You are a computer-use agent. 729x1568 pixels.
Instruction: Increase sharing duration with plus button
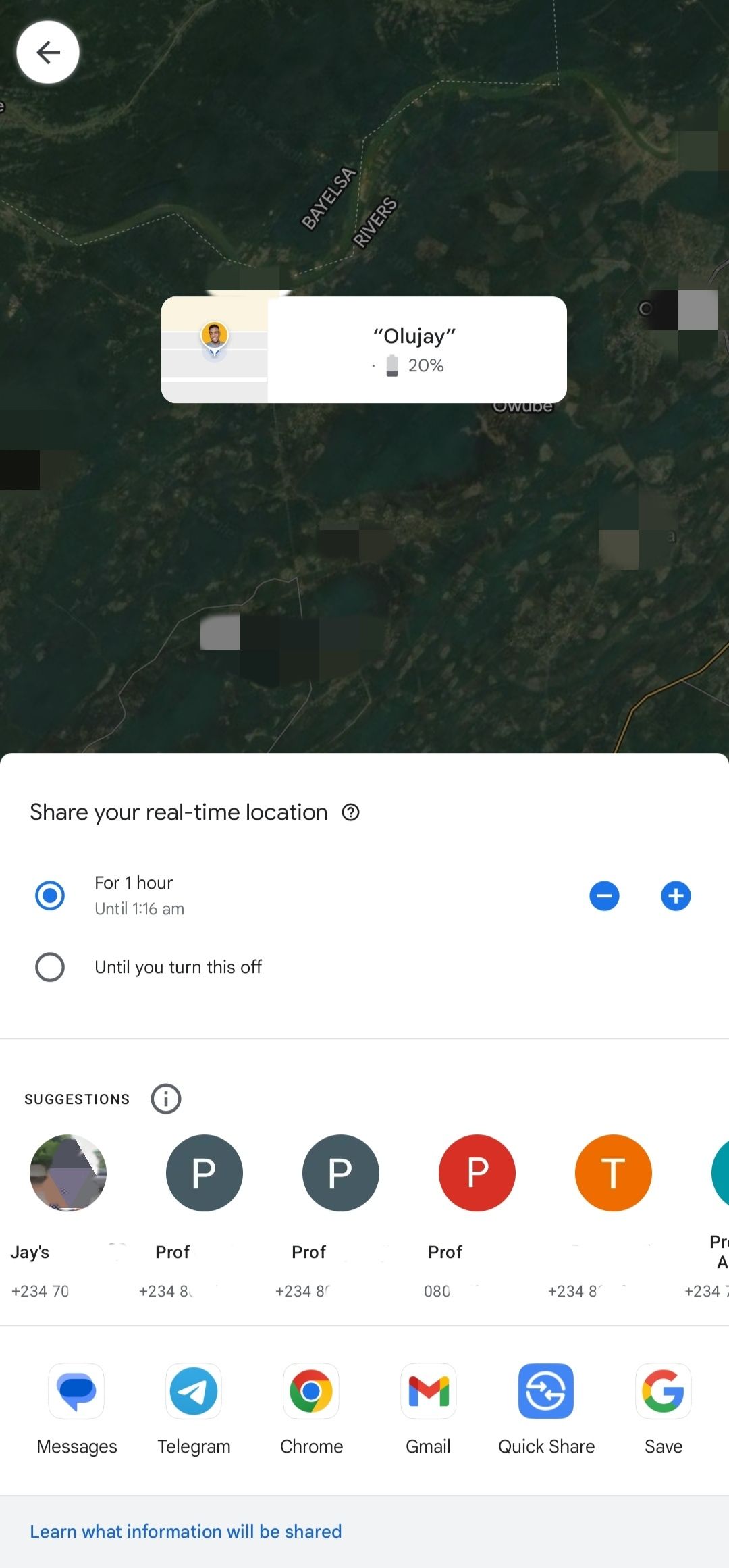(676, 896)
